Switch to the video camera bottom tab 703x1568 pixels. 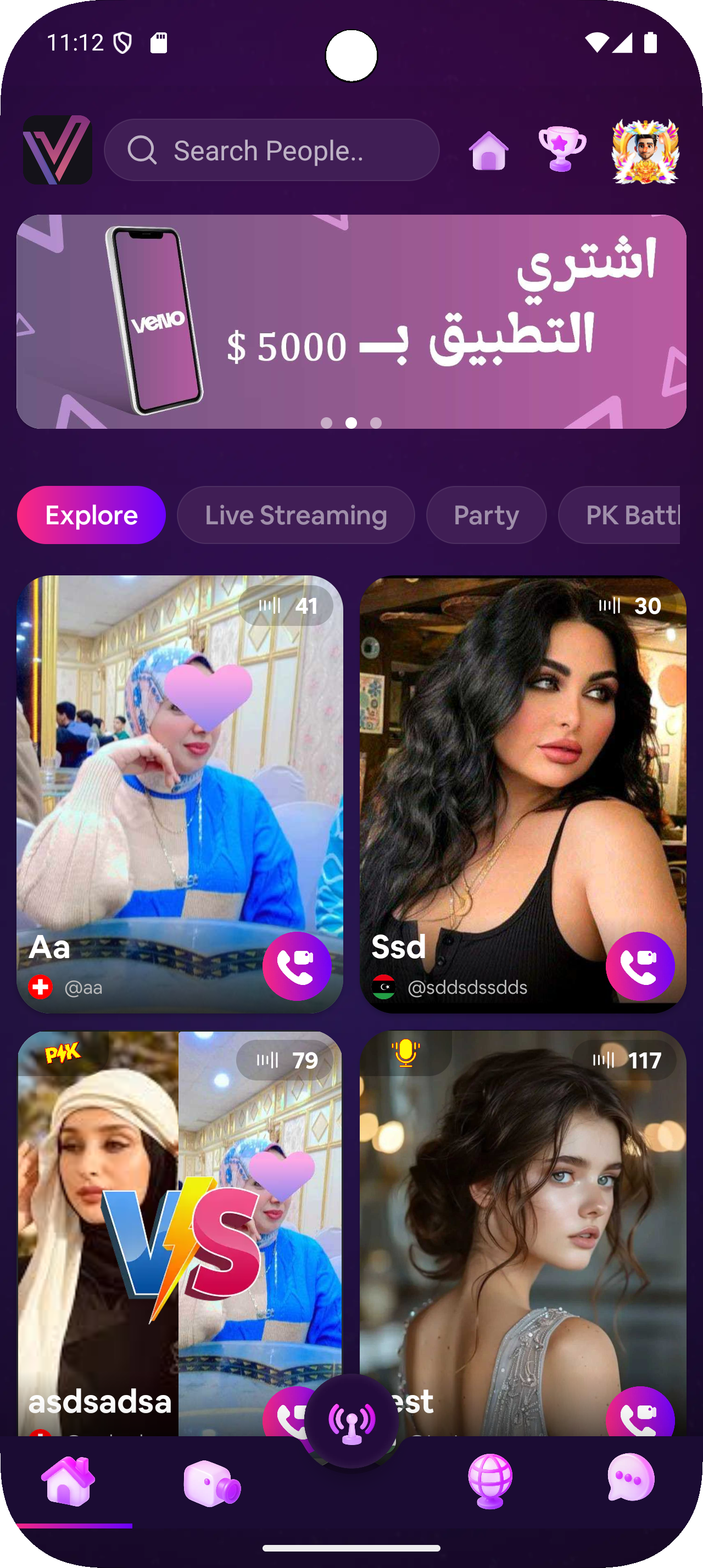211,1483
